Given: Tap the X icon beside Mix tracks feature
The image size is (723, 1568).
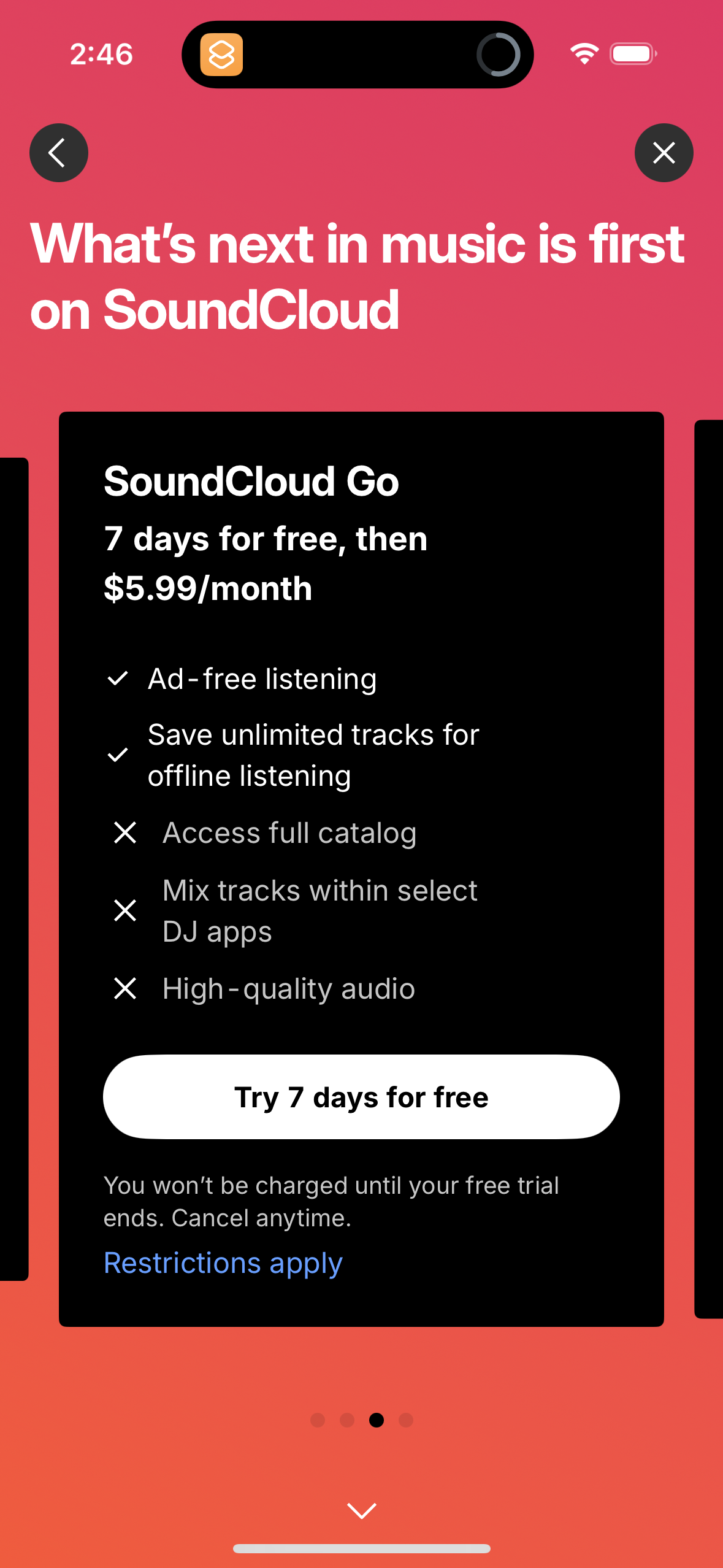Looking at the screenshot, I should (124, 910).
